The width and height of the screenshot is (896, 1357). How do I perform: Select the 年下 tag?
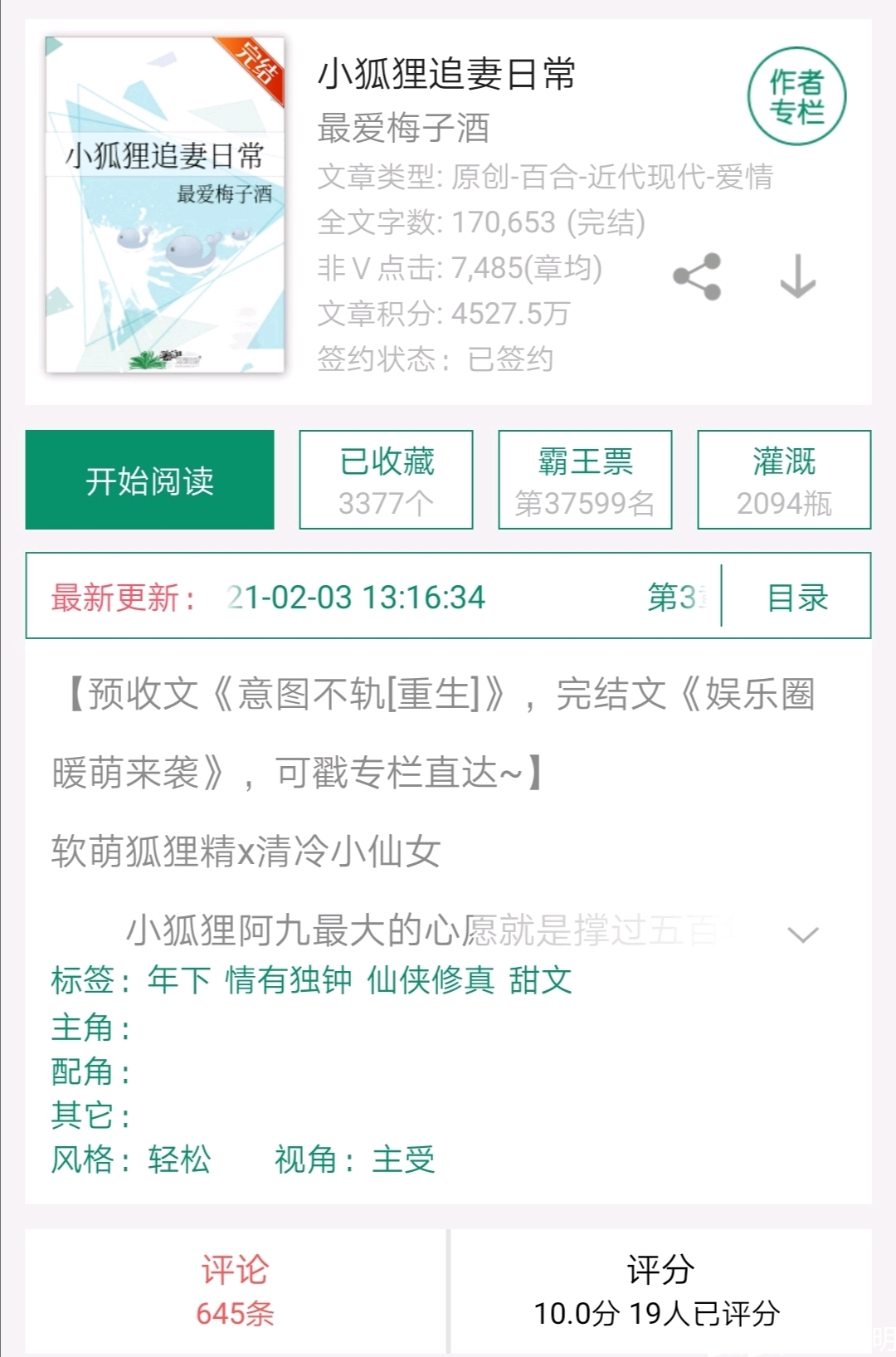178,980
